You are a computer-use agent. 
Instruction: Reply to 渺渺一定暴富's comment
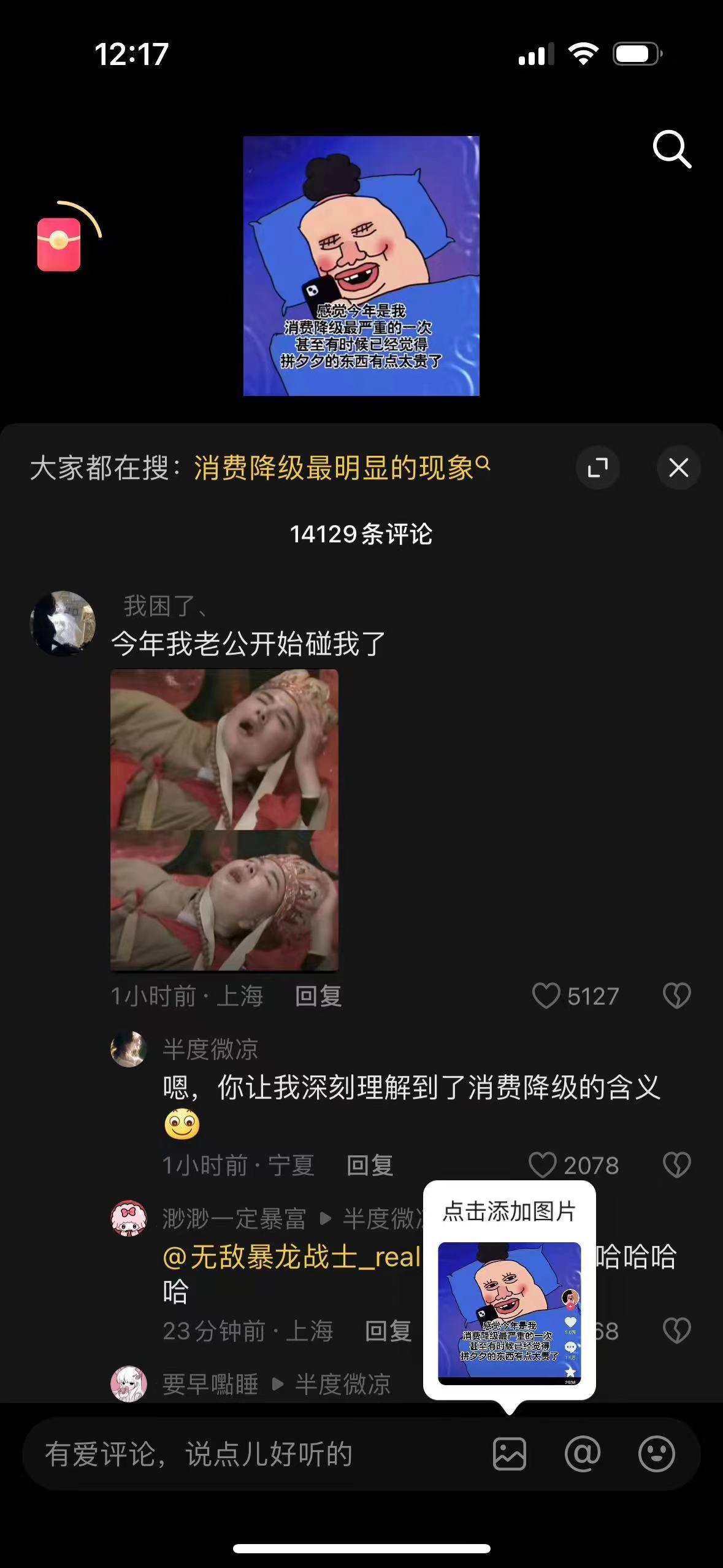[388, 1331]
